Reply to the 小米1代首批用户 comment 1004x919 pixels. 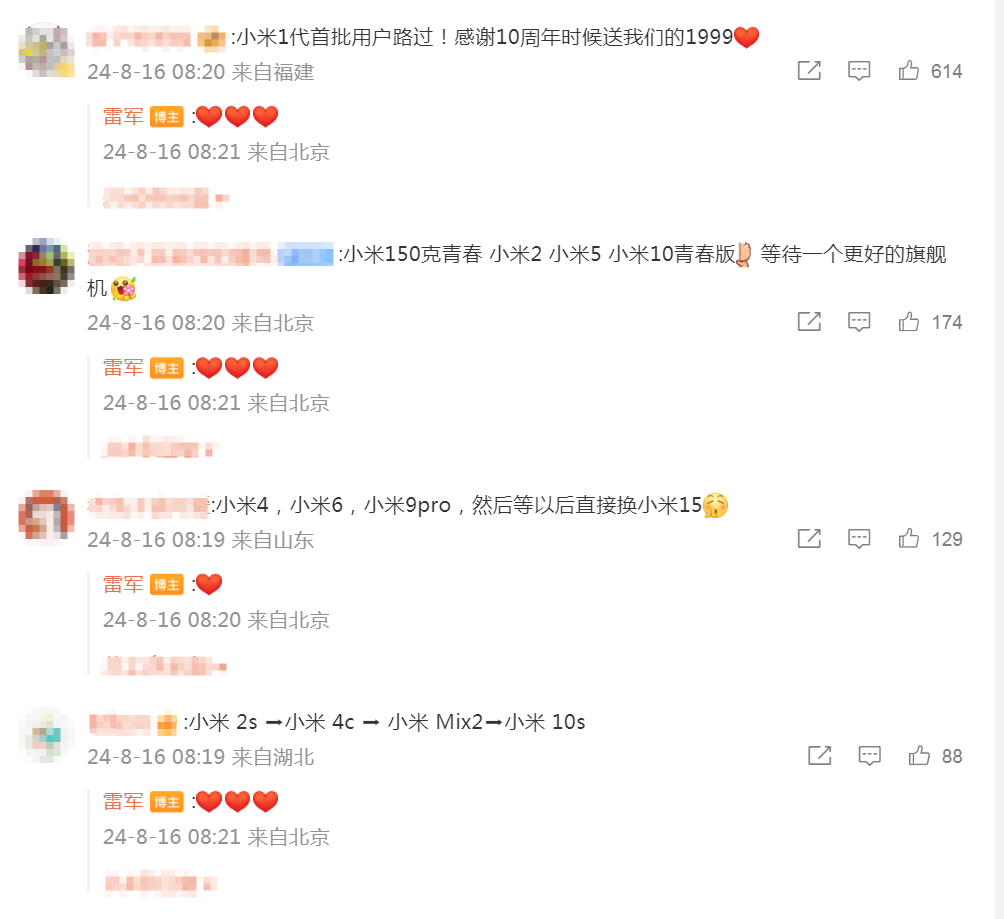tap(859, 71)
